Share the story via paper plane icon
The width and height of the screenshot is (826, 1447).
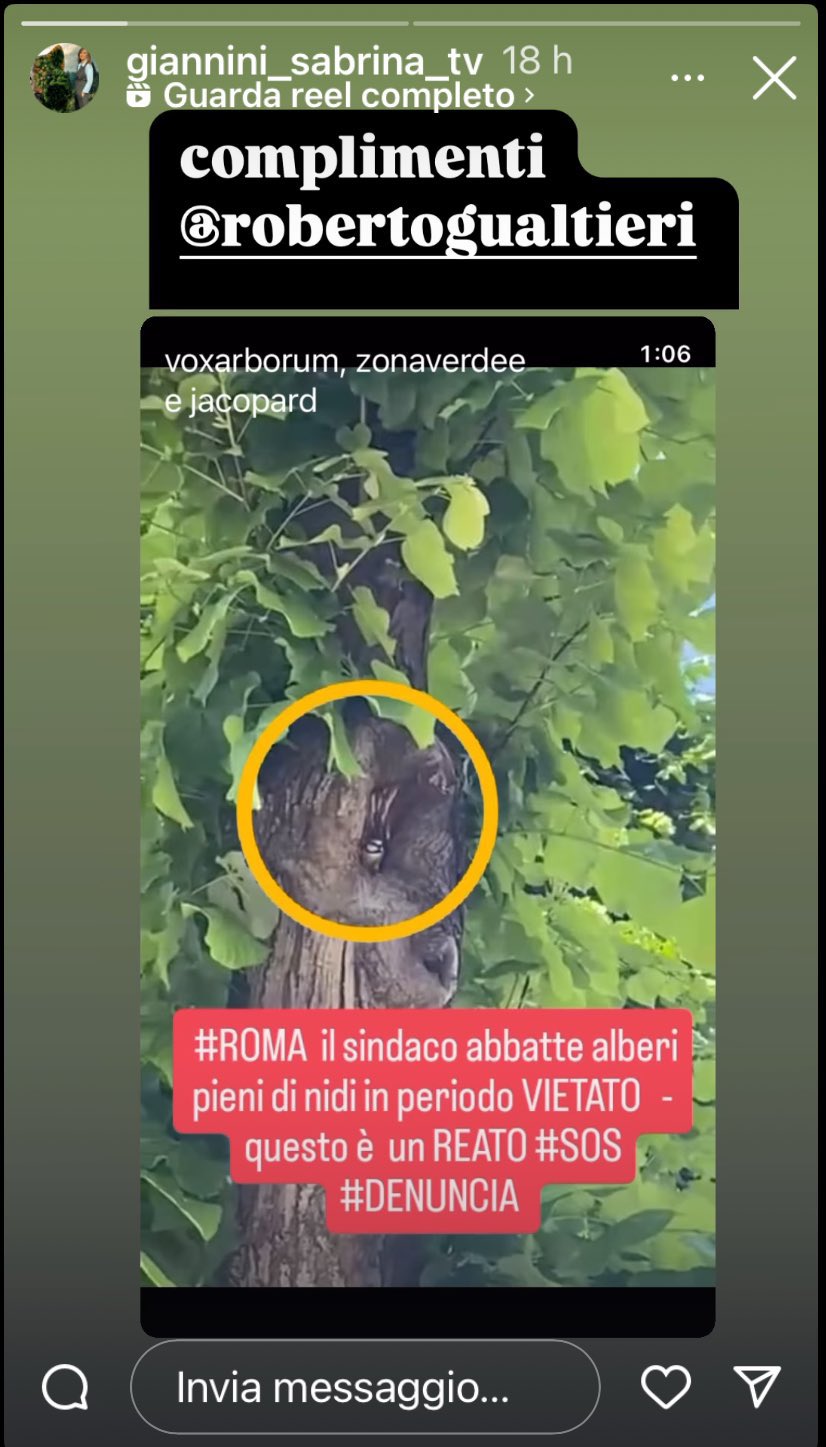coord(757,1387)
